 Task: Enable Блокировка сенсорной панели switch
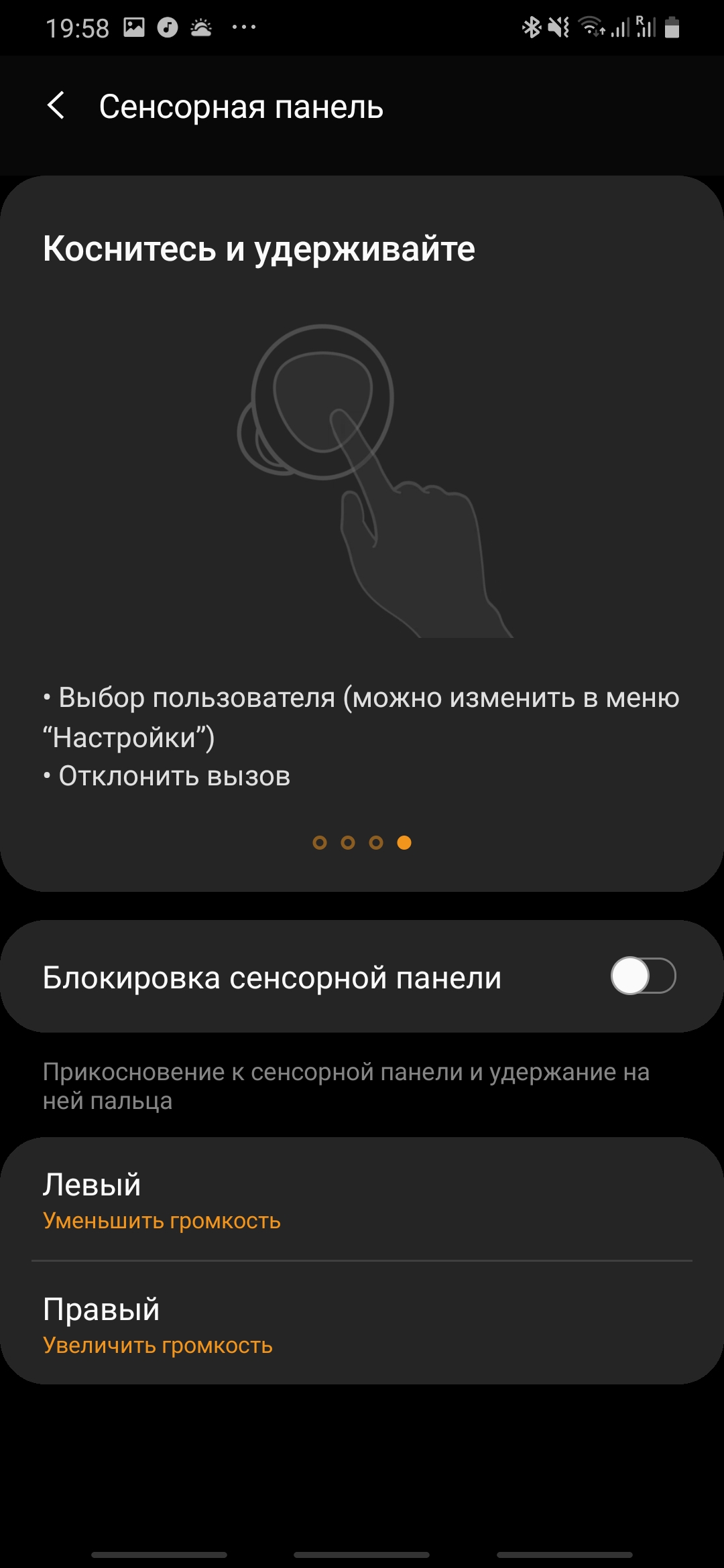642,976
